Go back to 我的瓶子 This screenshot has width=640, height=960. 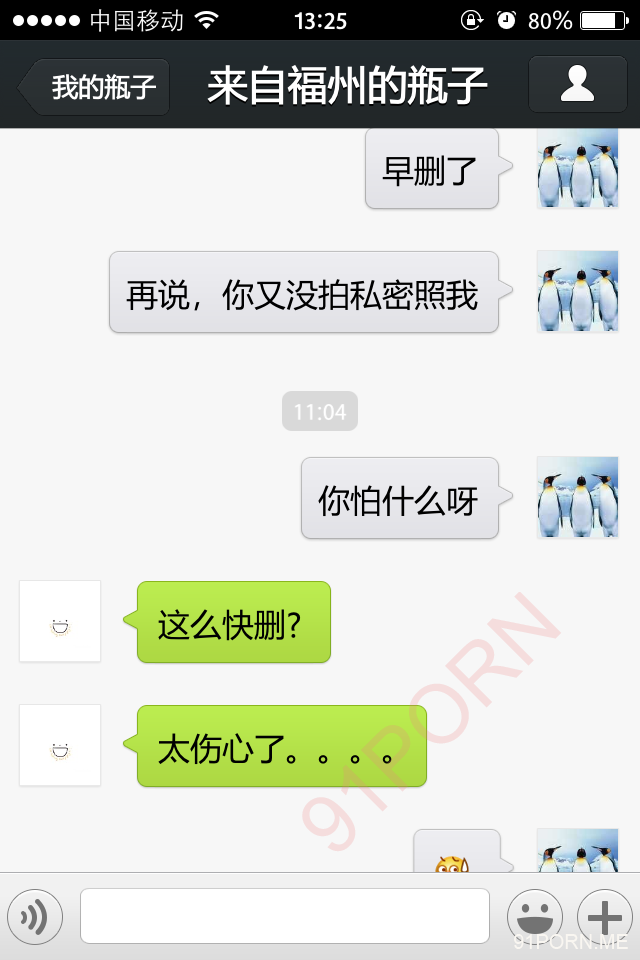[x=96, y=87]
